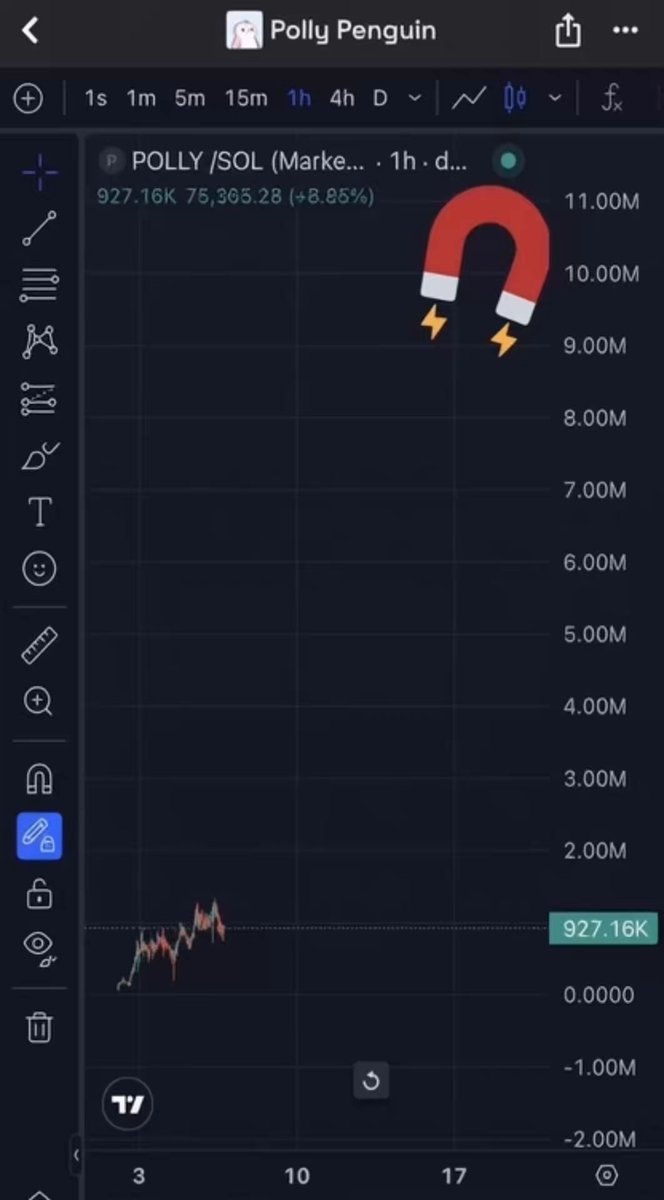664x1200 pixels.
Task: Select the 4h timeframe
Action: pyautogui.click(x=342, y=98)
